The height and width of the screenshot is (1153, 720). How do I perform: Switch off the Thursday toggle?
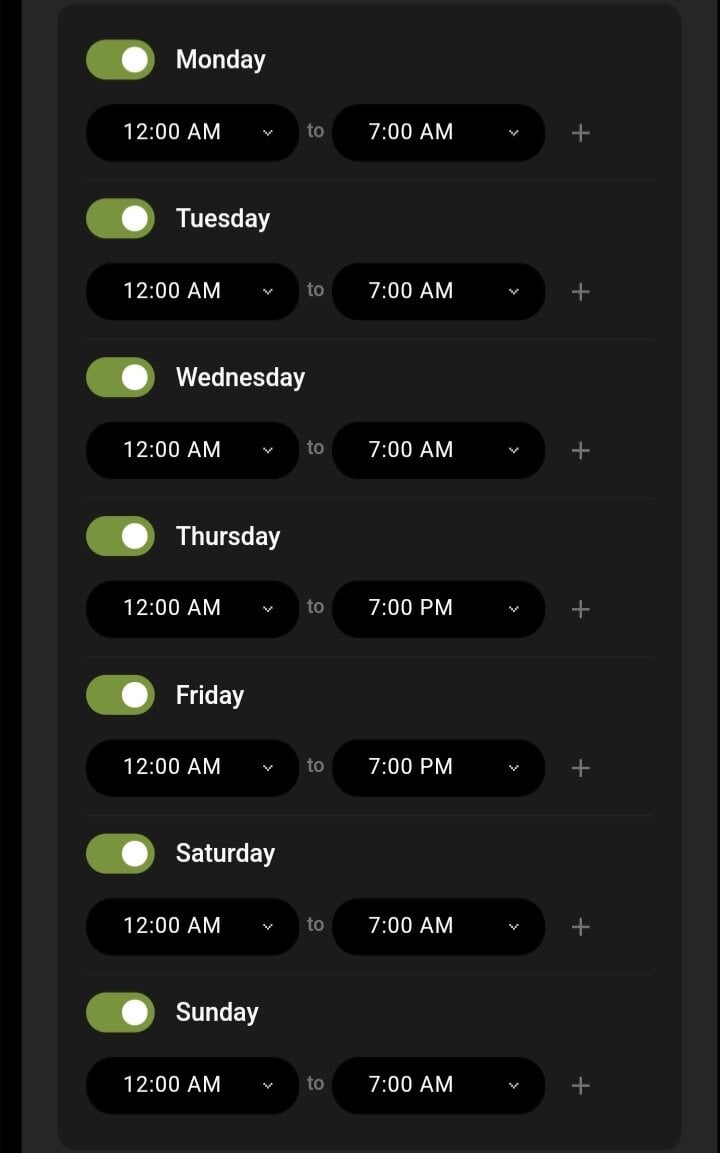[x=120, y=536]
